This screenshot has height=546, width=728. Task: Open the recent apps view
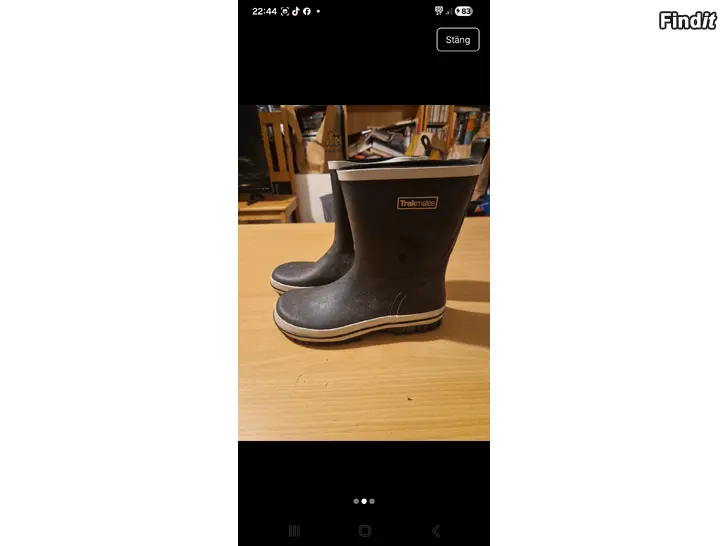[294, 531]
